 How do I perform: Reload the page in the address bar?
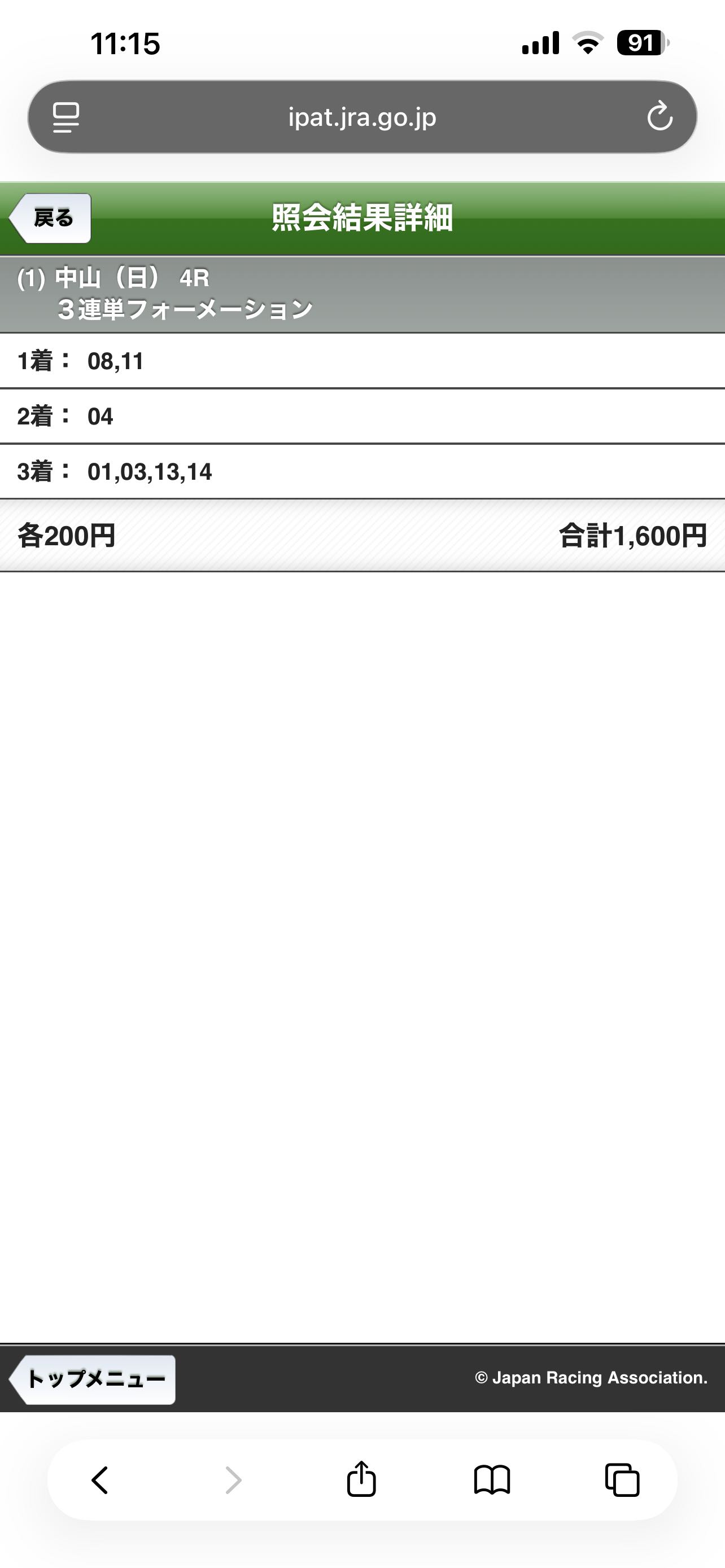pos(660,117)
